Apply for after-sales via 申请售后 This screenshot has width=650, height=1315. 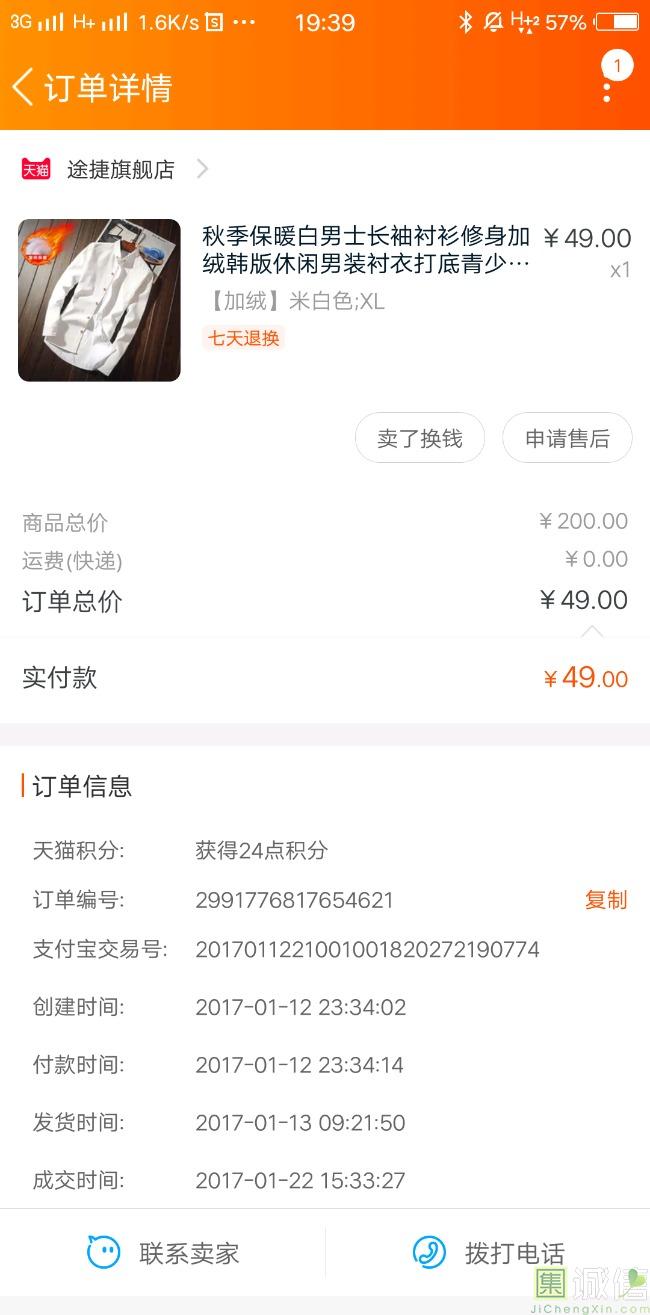pyautogui.click(x=567, y=438)
